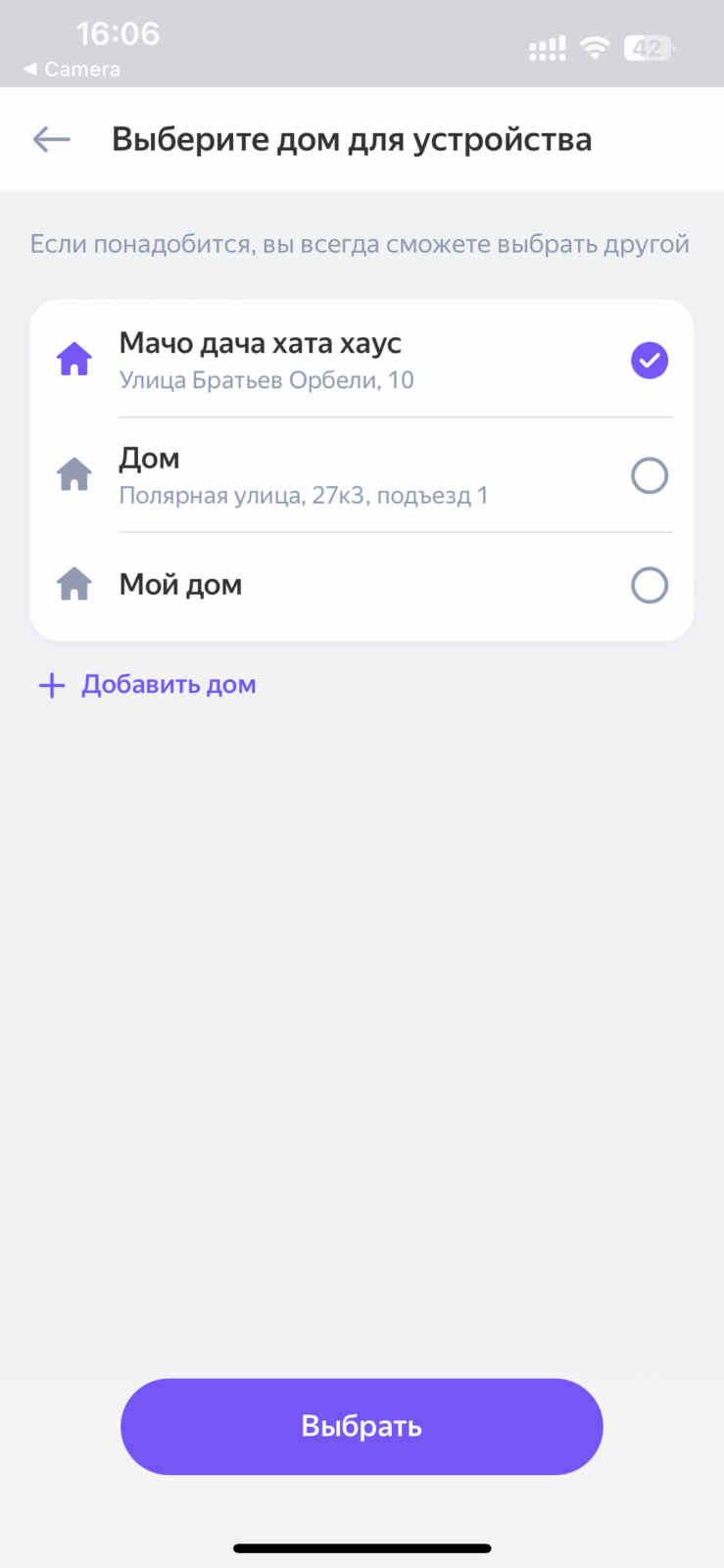Tap Добавить дом to add a home
724x1568 pixels.
tap(147, 684)
